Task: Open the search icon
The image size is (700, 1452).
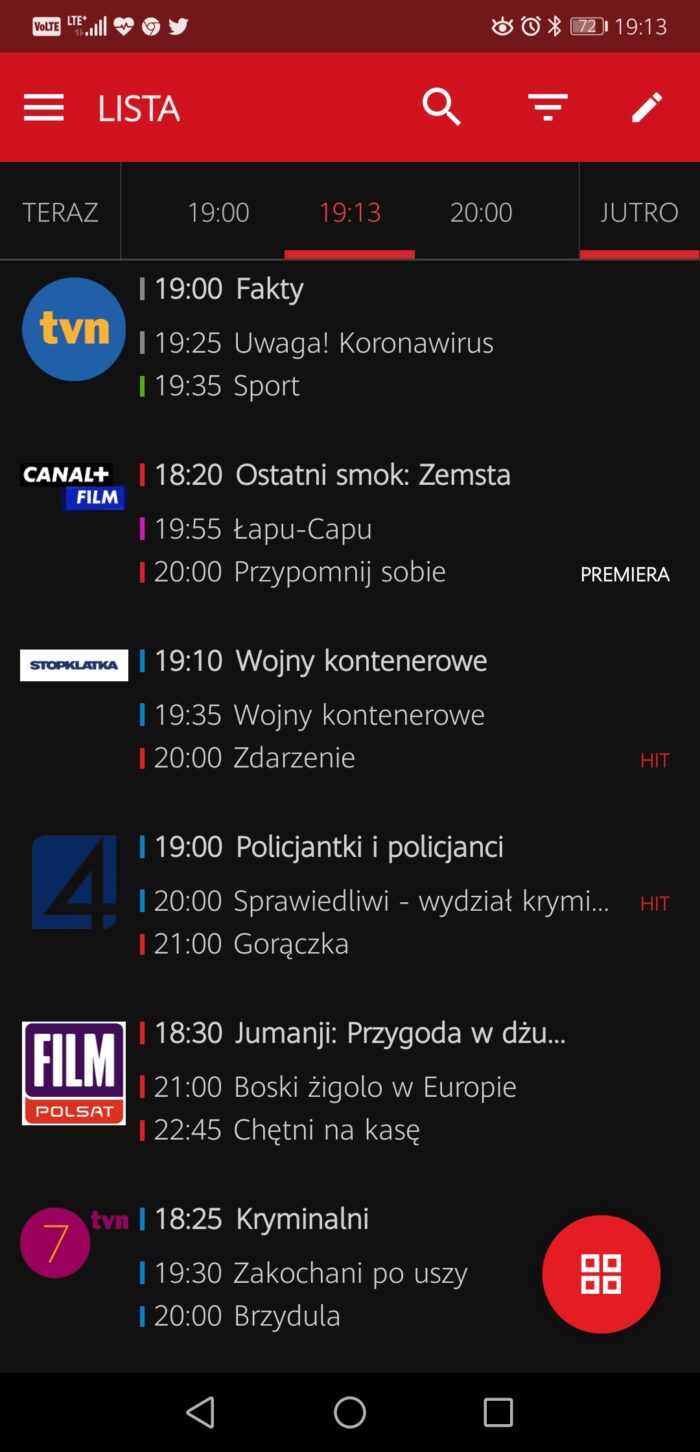Action: (x=441, y=107)
